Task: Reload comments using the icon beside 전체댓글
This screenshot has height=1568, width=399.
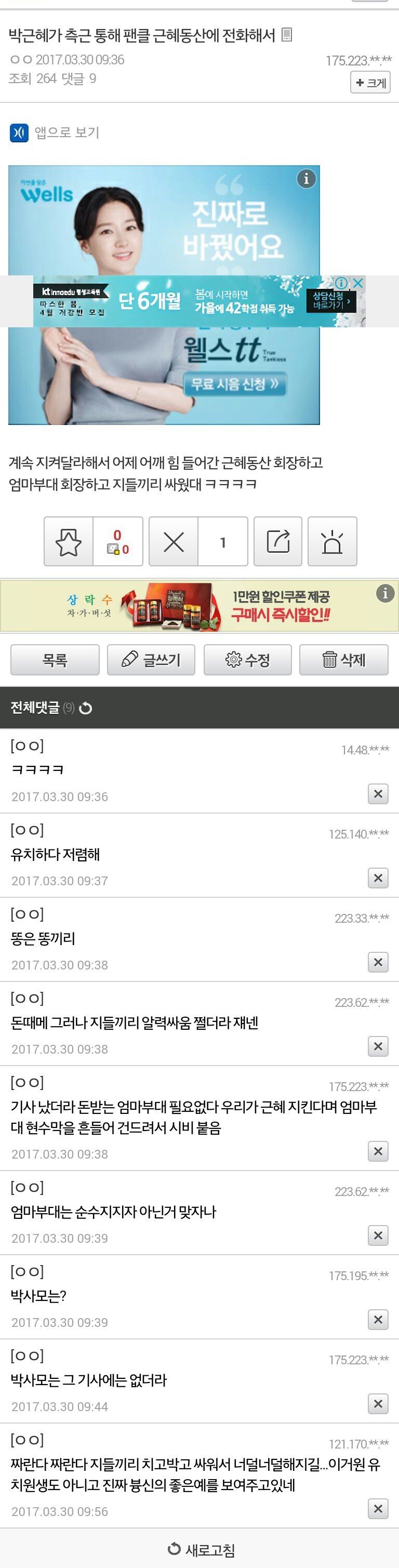Action: pos(86,708)
